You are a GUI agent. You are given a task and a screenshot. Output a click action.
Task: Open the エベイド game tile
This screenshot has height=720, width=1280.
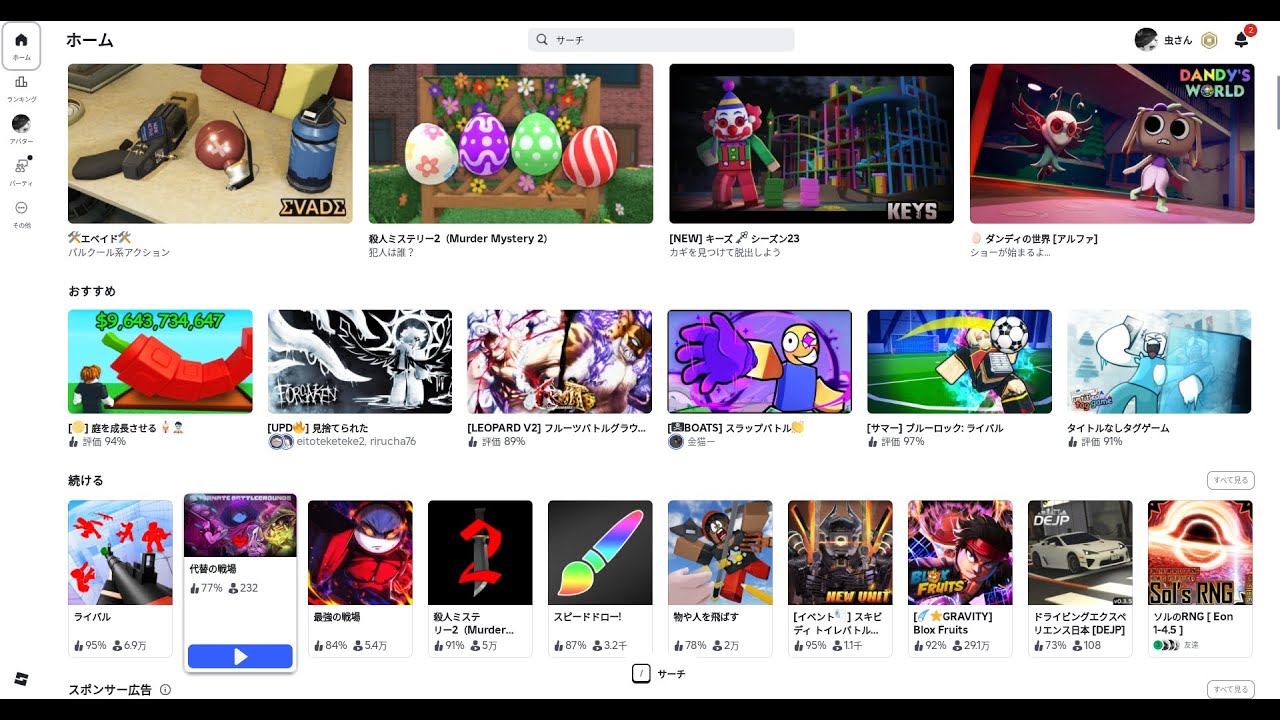click(x=210, y=144)
